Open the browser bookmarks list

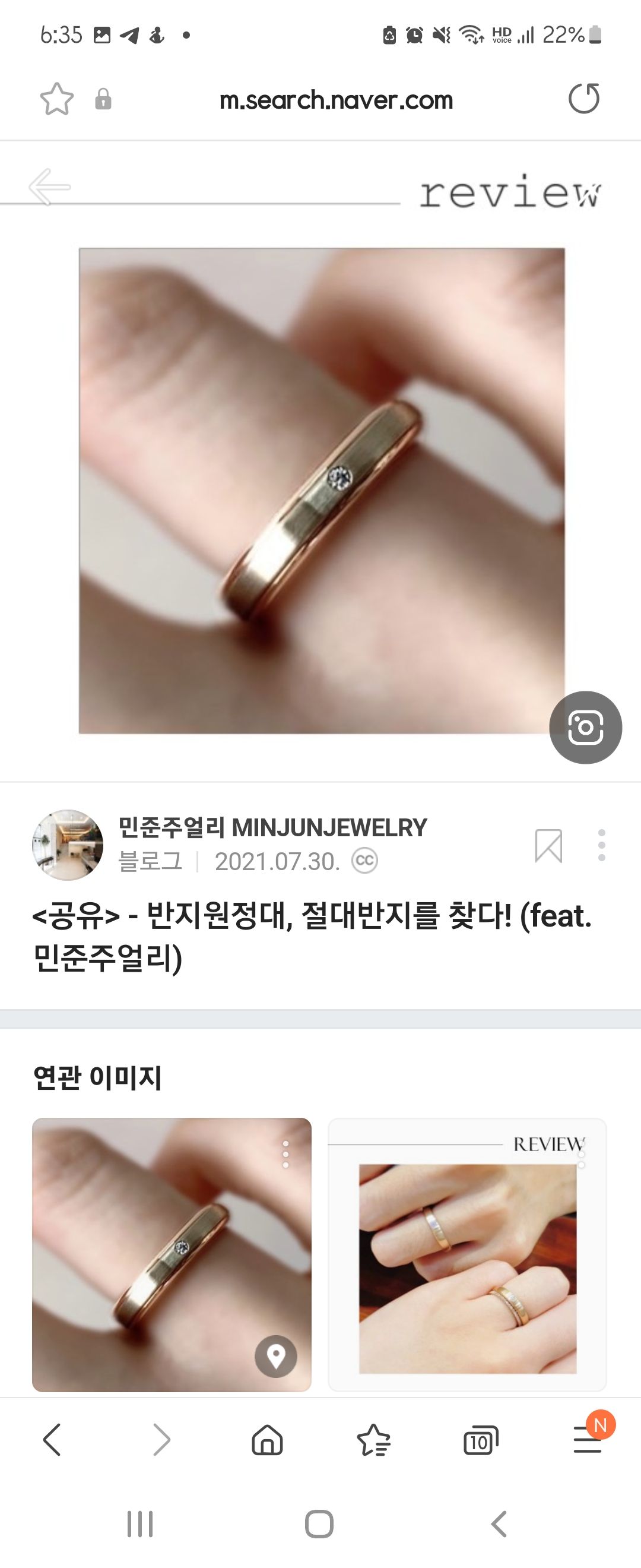pyautogui.click(x=373, y=1440)
